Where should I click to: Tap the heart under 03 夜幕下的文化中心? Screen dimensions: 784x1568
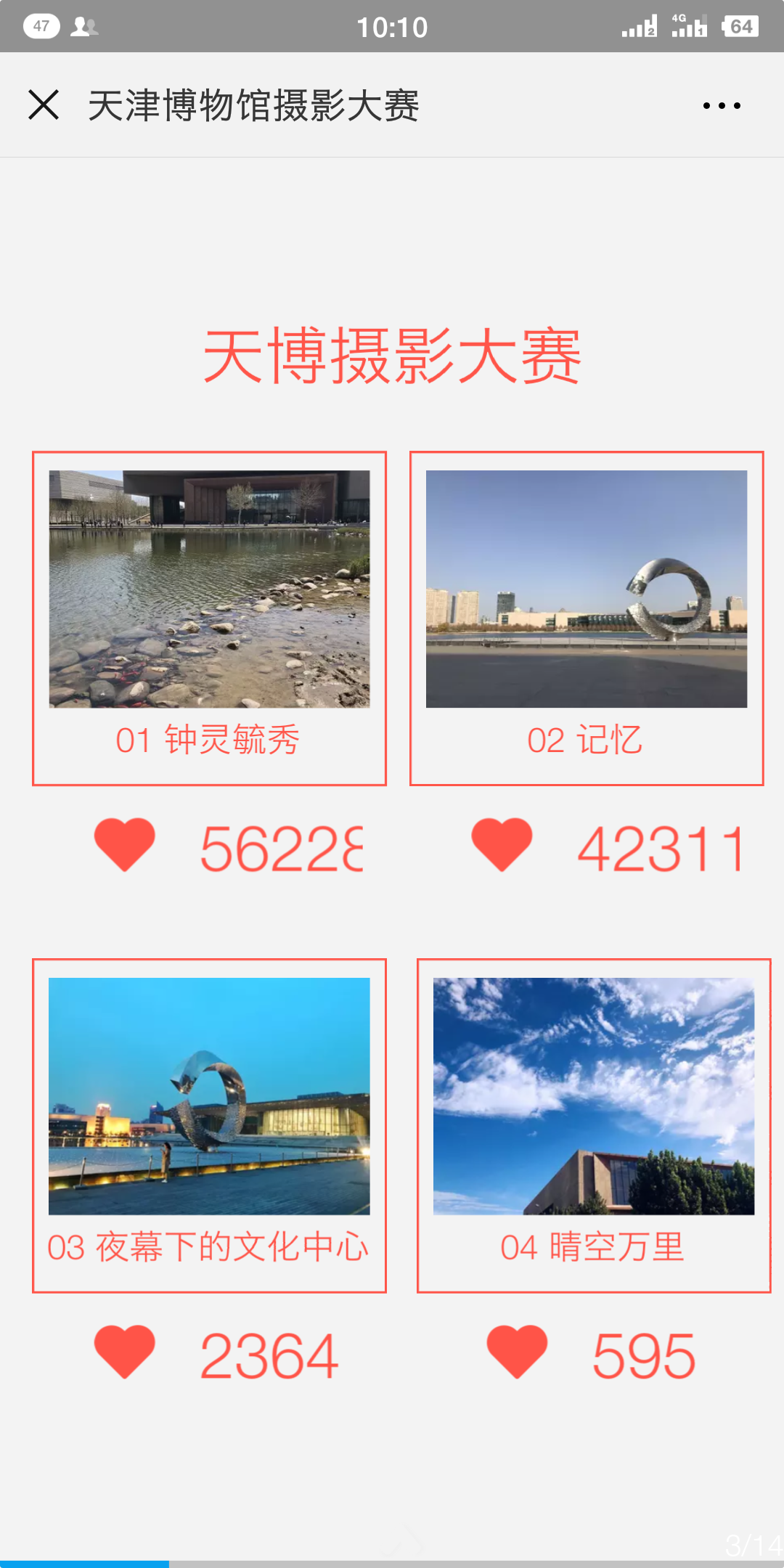125,1352
